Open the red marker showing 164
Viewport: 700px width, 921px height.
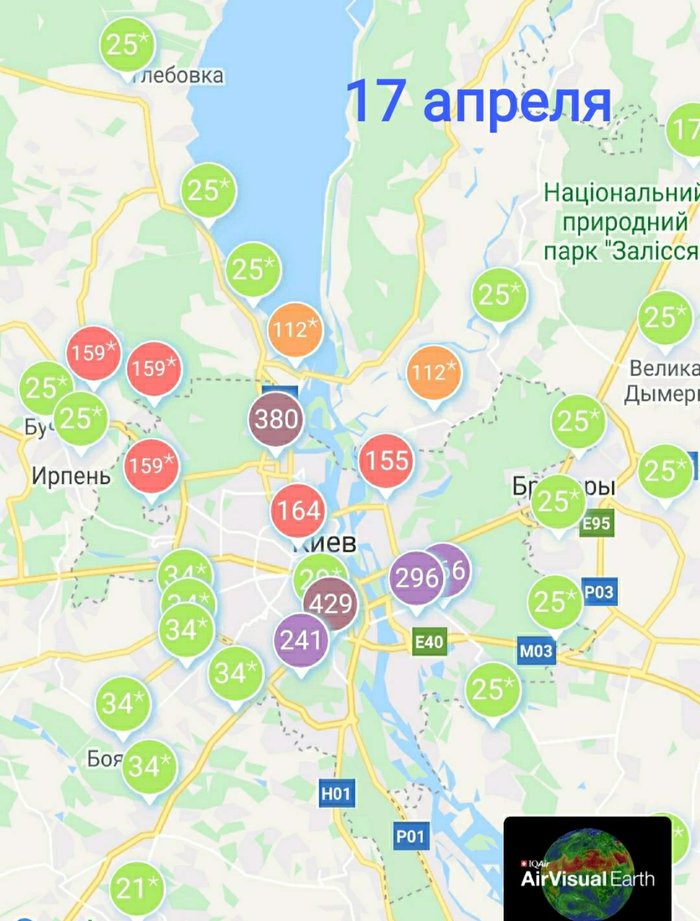pyautogui.click(x=298, y=510)
